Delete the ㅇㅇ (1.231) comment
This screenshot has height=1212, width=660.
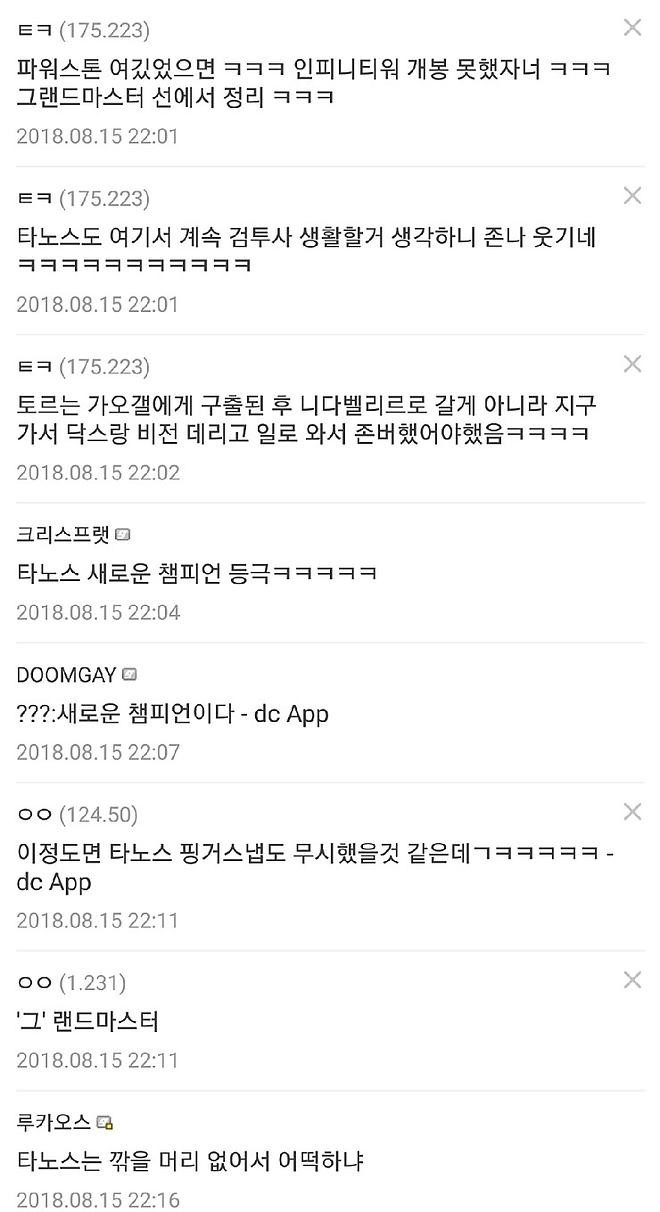pos(632,980)
